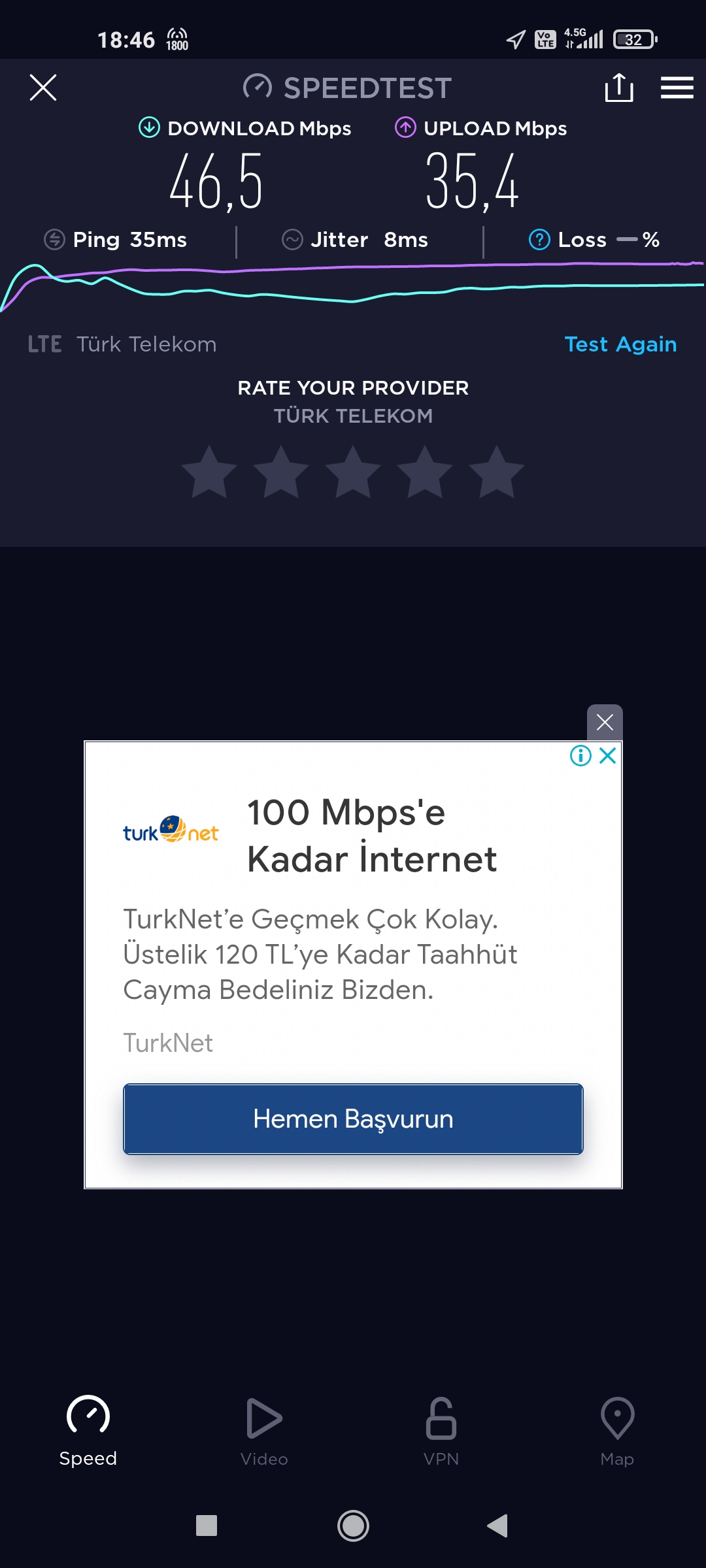Rate Türk Telekom five stars
This screenshot has width=706, height=1568.
[497, 472]
